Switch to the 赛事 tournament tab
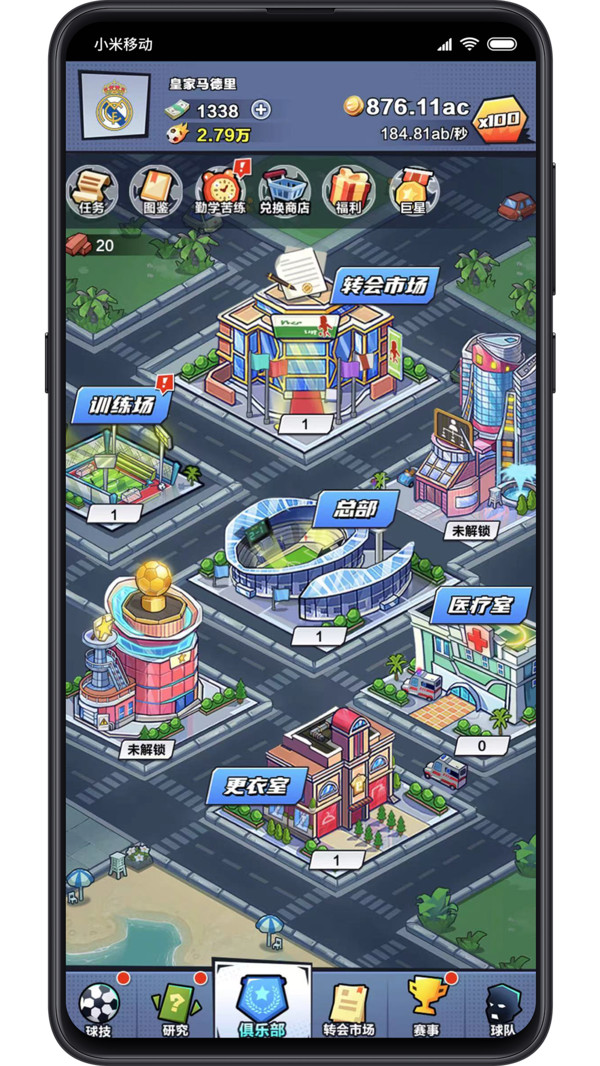 425,1008
